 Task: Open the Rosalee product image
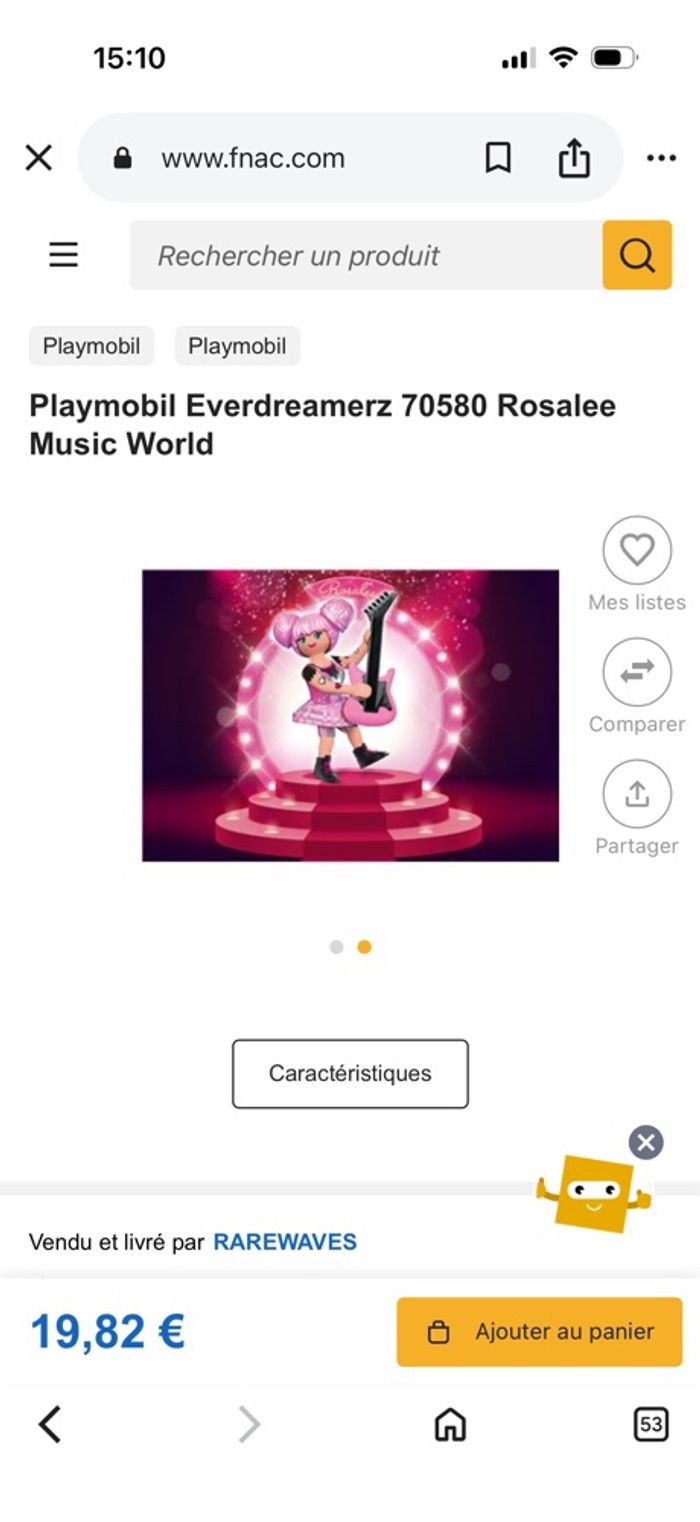[x=350, y=715]
